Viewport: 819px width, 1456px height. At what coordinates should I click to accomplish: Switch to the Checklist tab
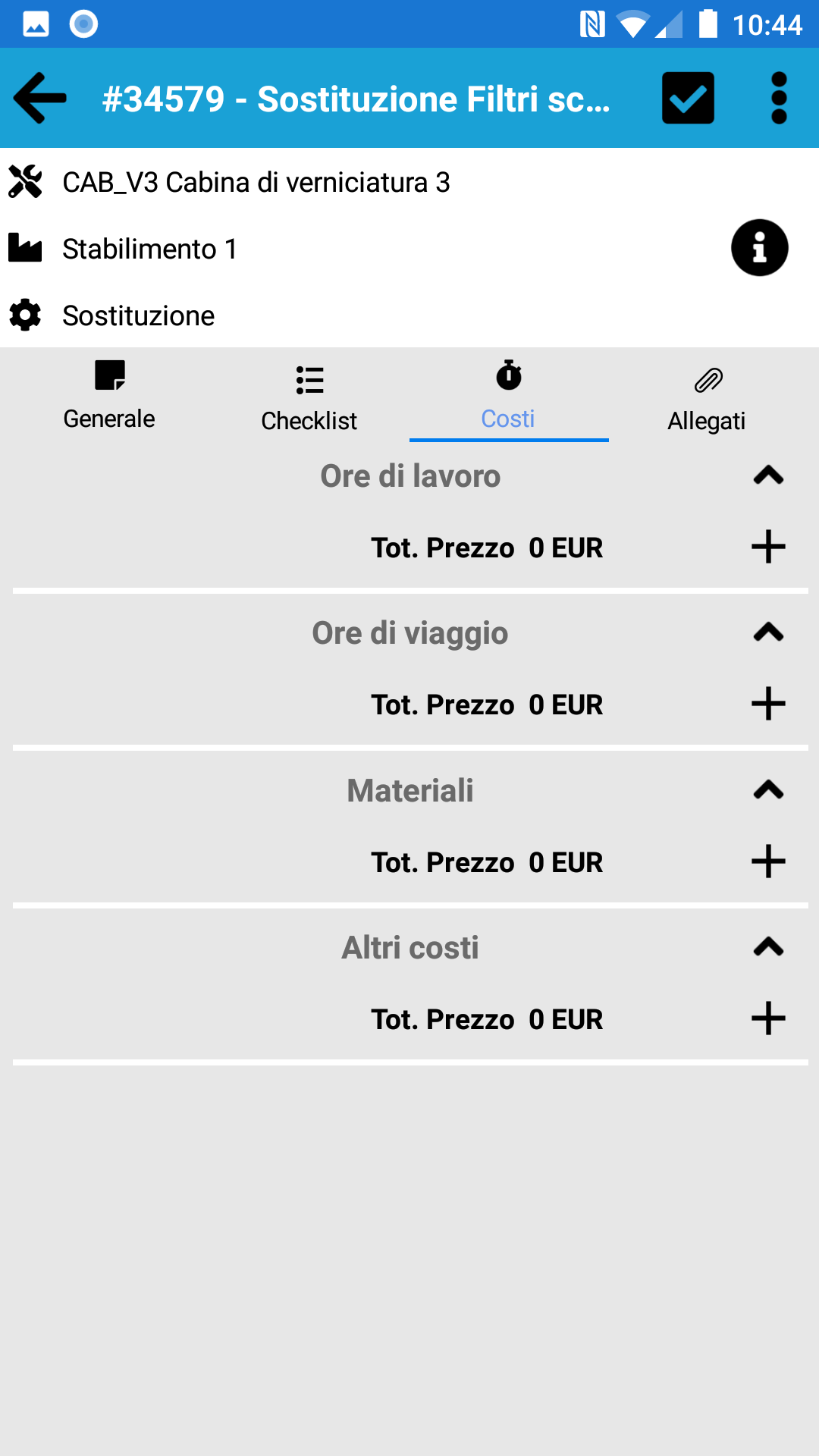point(309,396)
